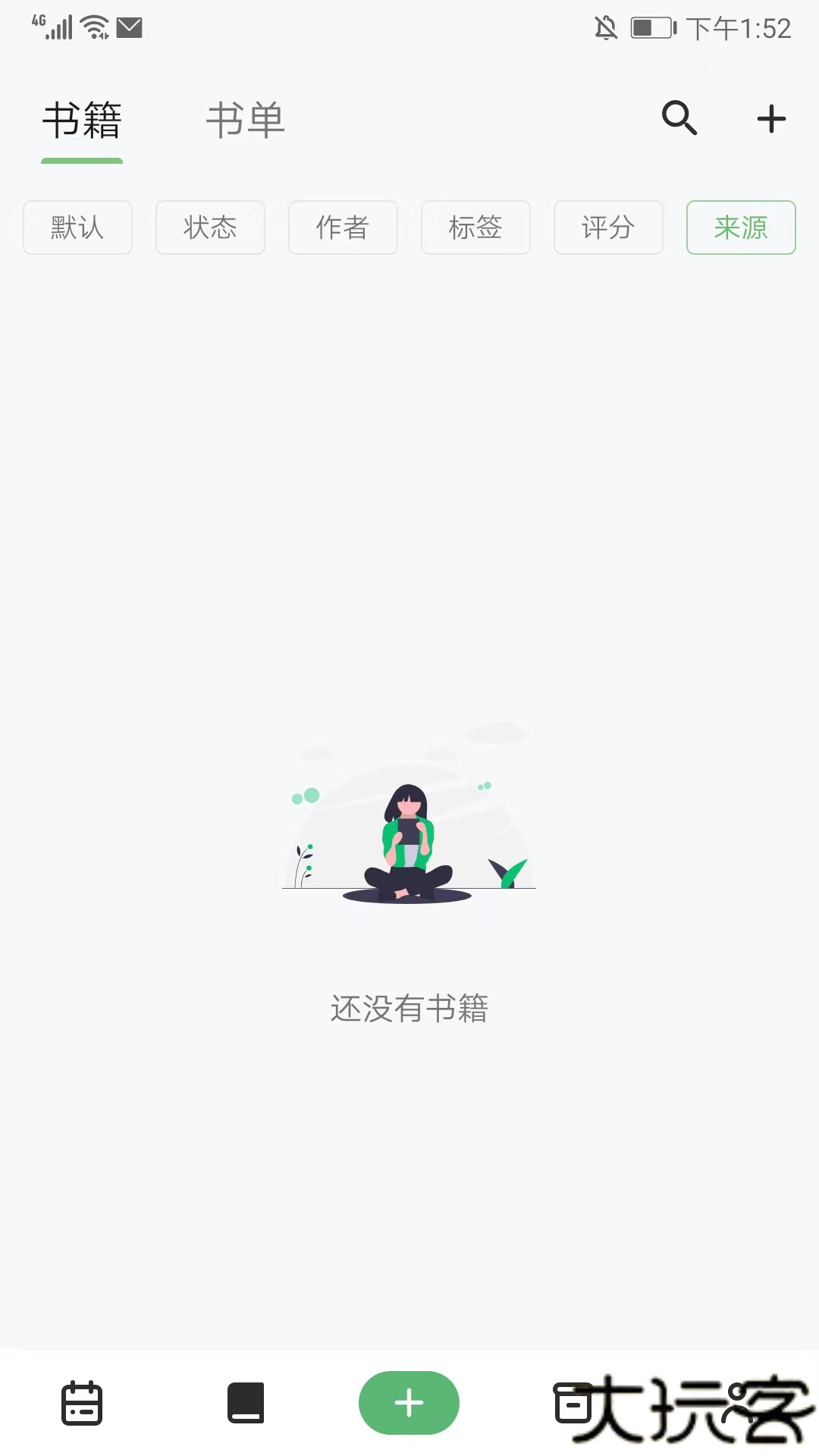Tap the muted notification bell in status bar
This screenshot has height=1456, width=819.
pyautogui.click(x=603, y=28)
